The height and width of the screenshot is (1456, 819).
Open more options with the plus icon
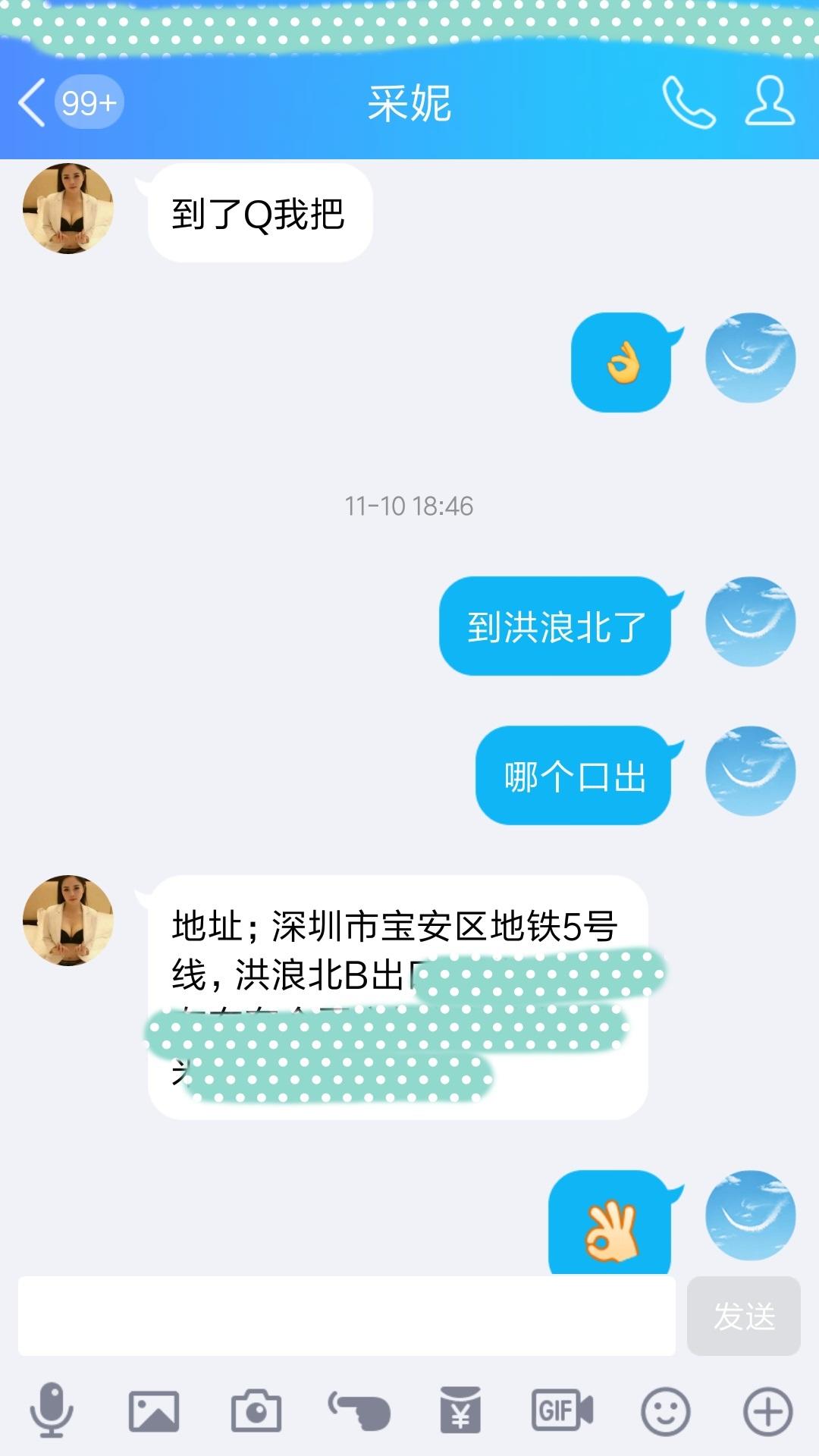click(767, 1410)
